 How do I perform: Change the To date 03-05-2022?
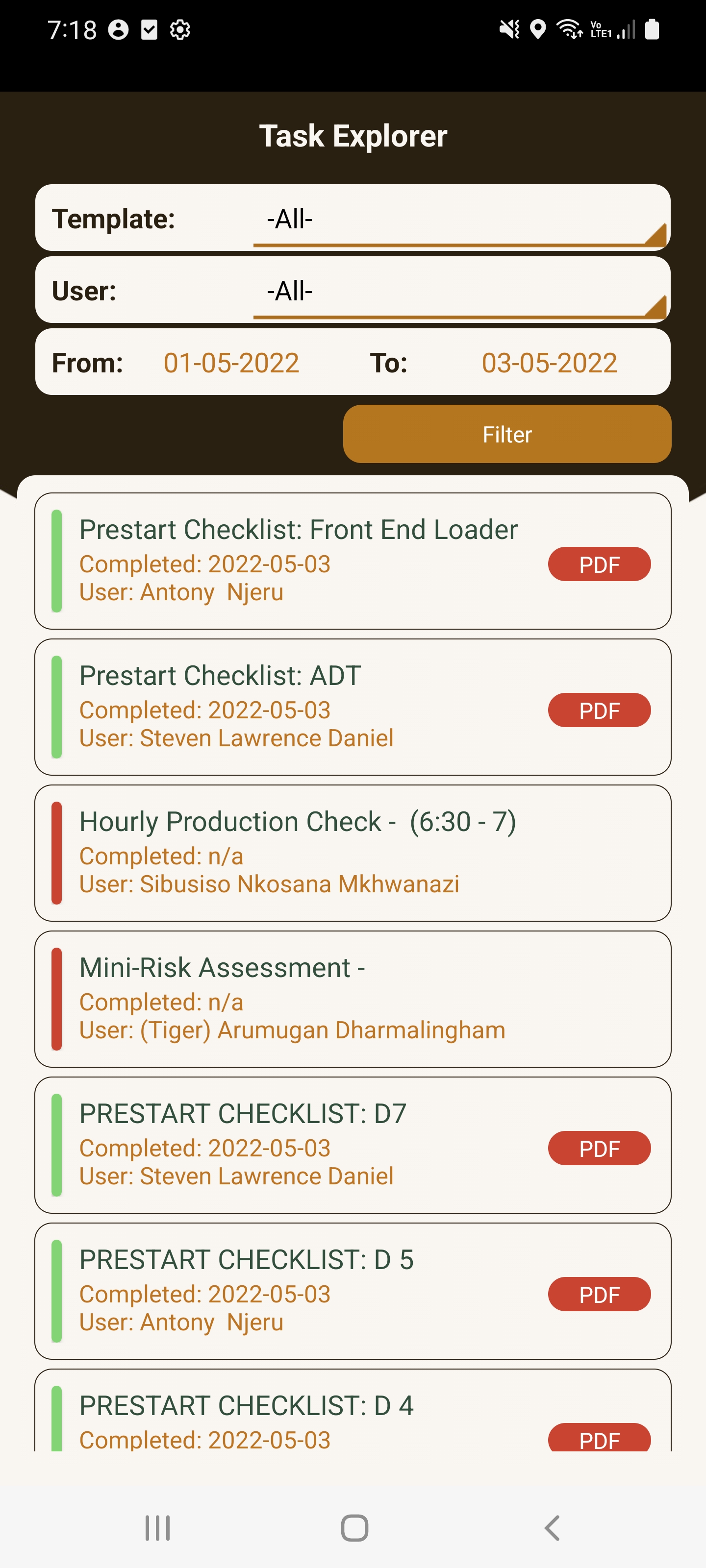coord(549,363)
